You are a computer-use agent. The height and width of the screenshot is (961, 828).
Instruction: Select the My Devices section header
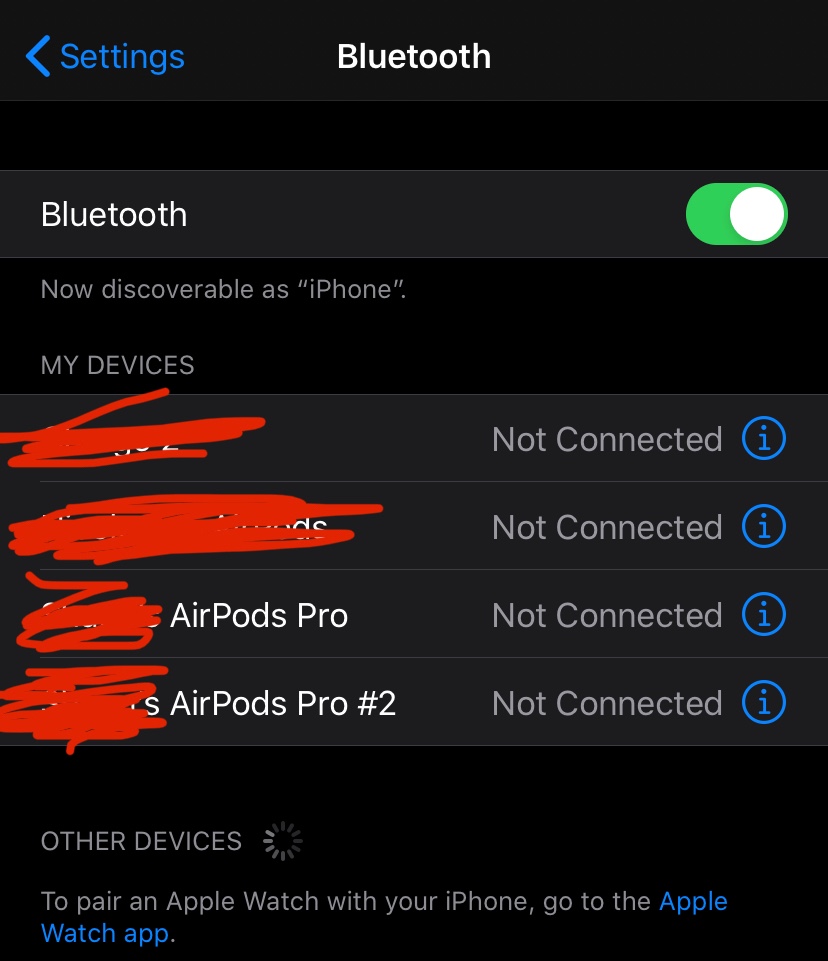click(x=117, y=365)
